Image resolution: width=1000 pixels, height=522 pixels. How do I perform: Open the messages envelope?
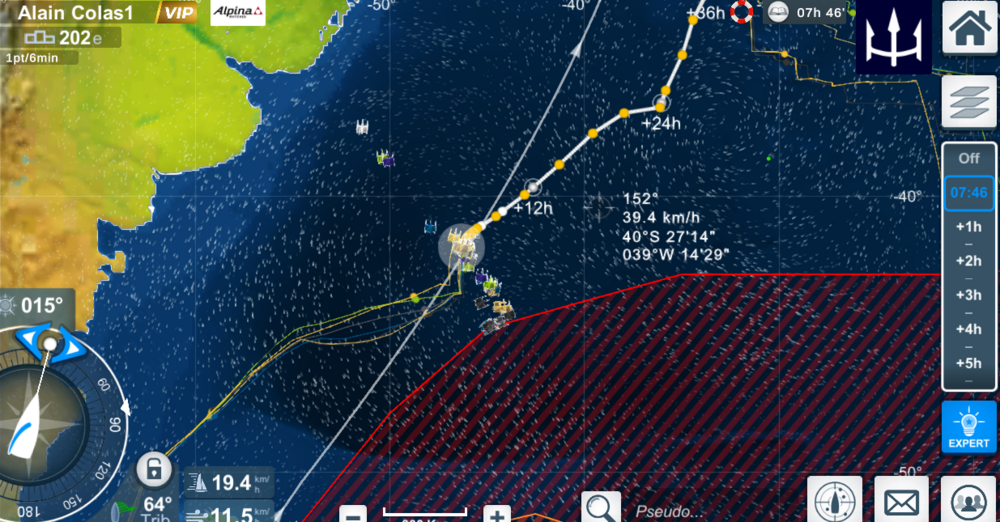click(901, 500)
